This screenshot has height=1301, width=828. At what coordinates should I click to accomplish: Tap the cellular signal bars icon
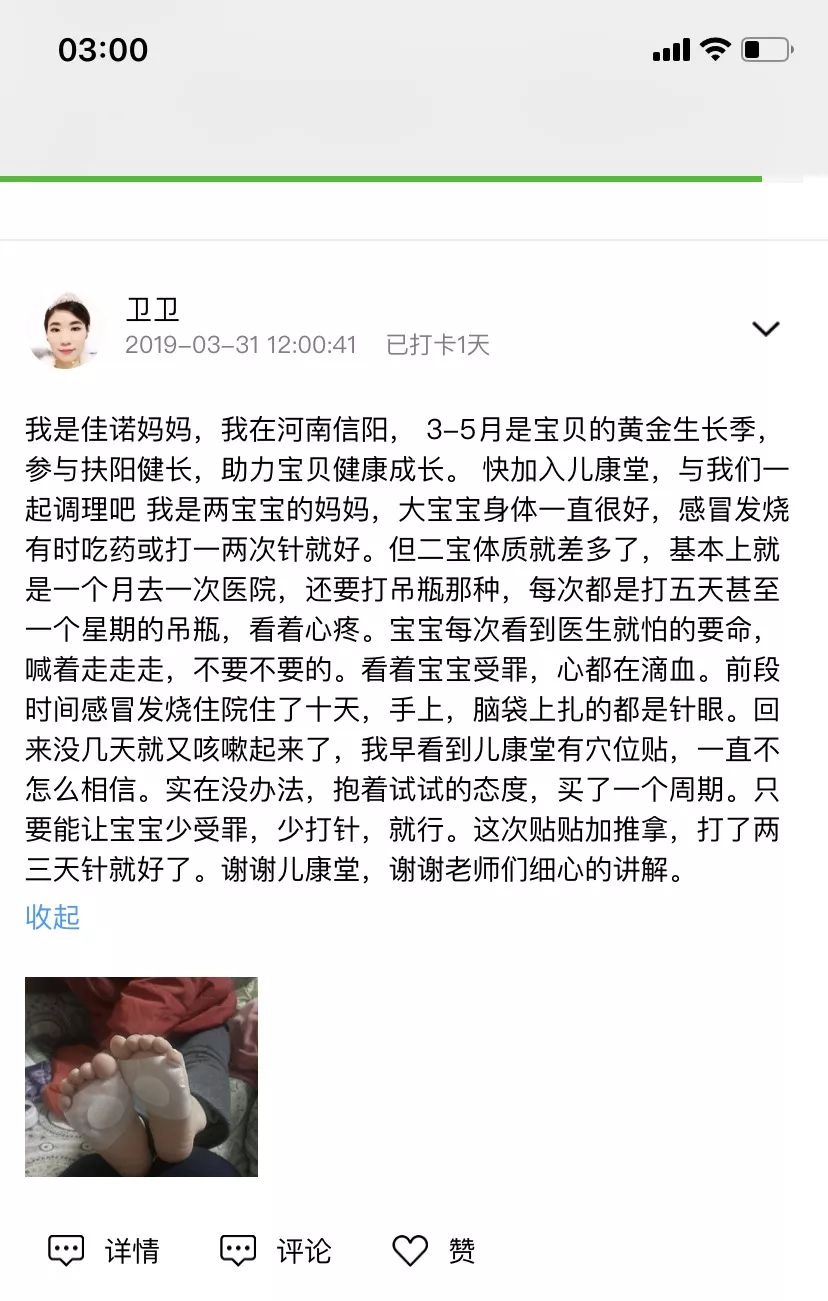coord(672,48)
